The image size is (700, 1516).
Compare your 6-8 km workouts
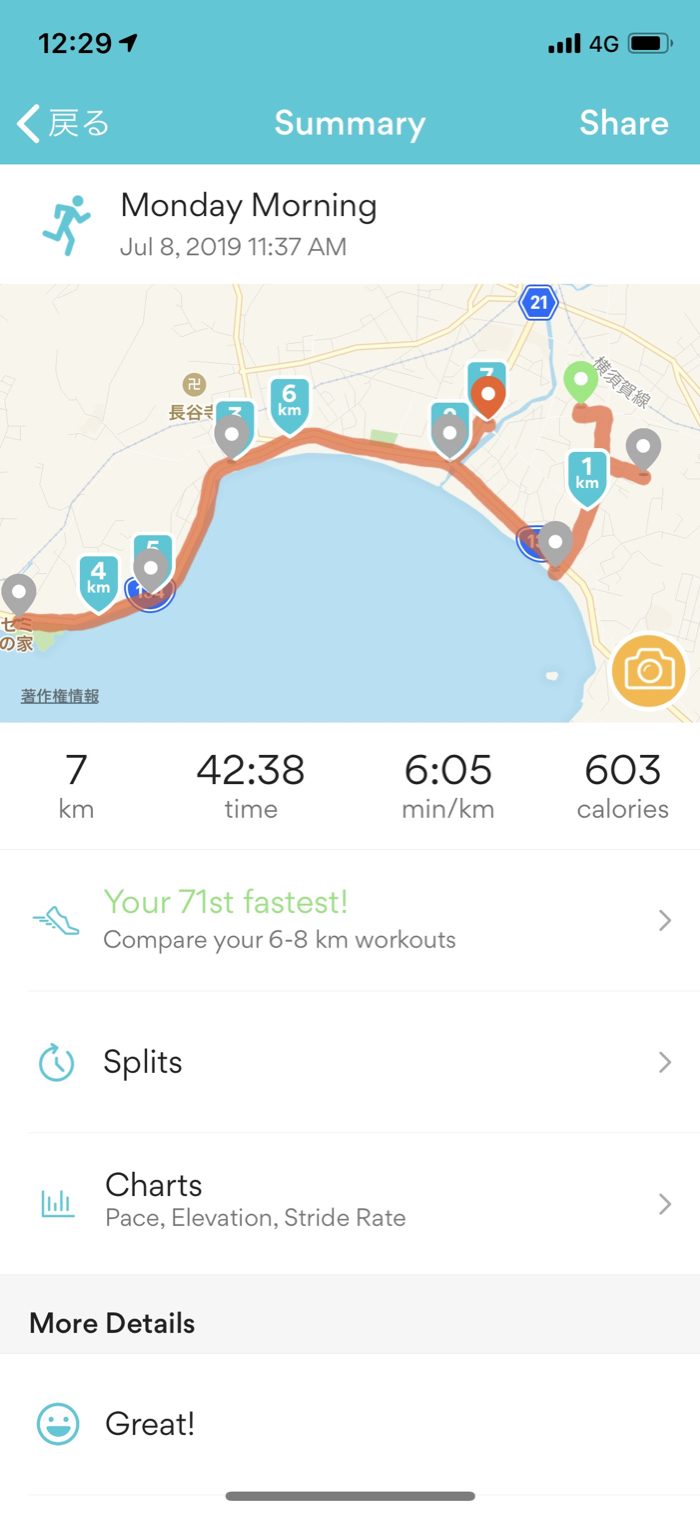coord(350,920)
